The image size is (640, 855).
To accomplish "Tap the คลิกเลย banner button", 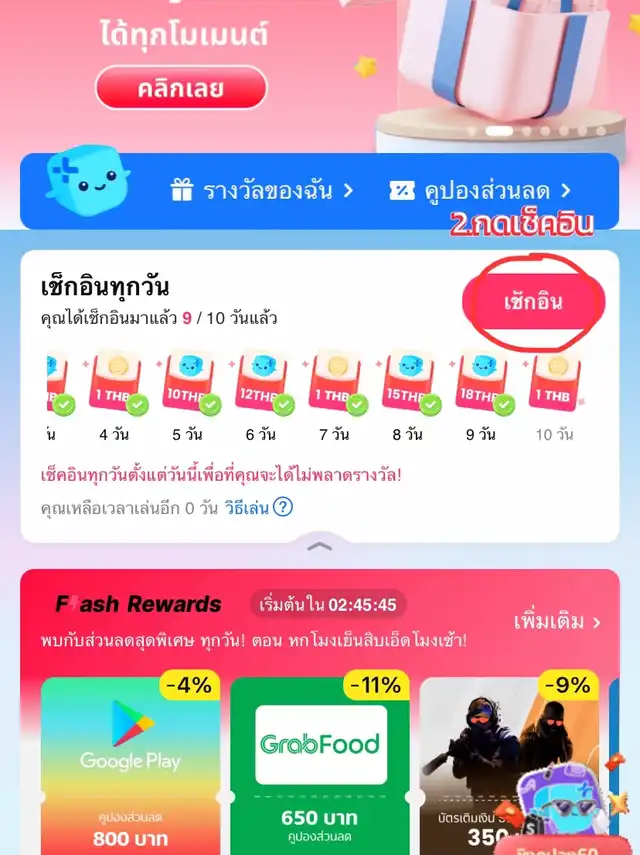I will (181, 89).
